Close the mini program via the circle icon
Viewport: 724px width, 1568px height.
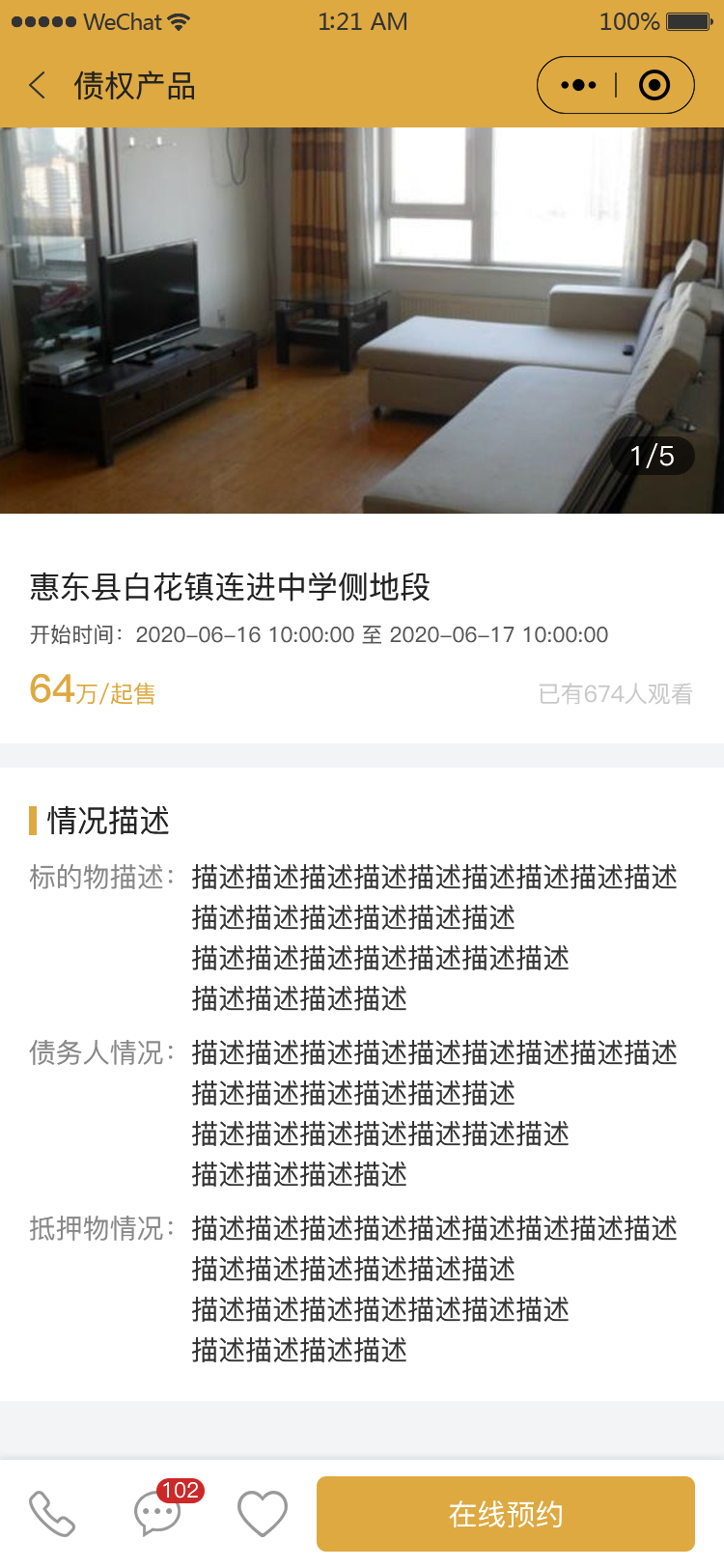click(654, 86)
